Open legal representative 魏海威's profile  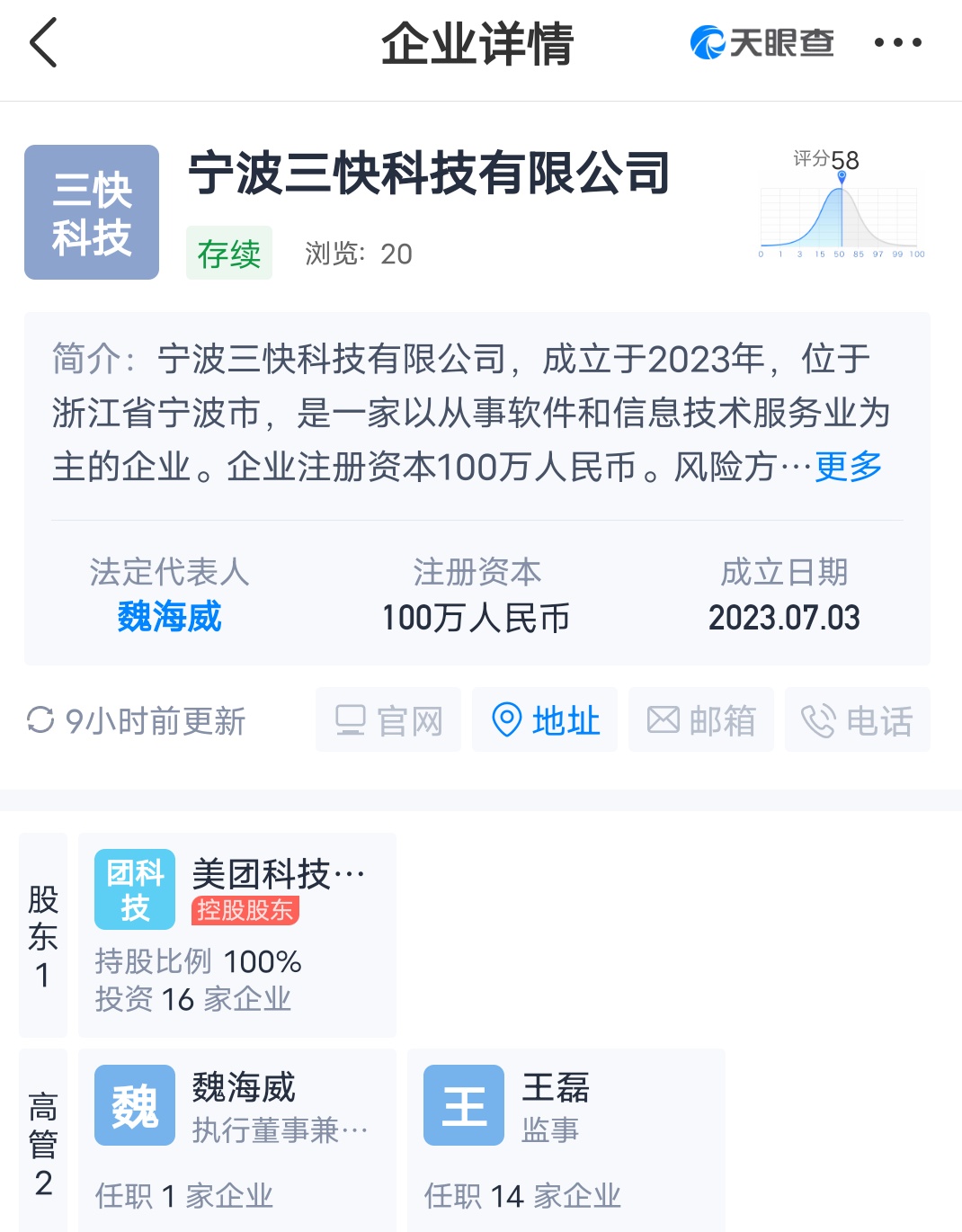[169, 618]
